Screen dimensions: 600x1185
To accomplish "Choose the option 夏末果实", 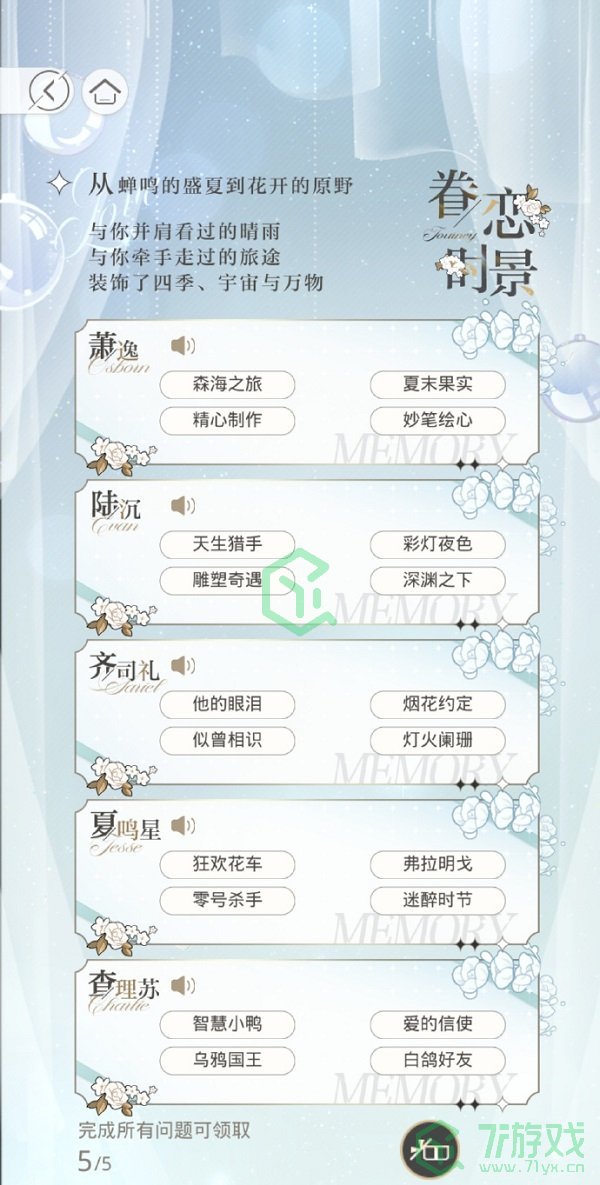I will [437, 384].
